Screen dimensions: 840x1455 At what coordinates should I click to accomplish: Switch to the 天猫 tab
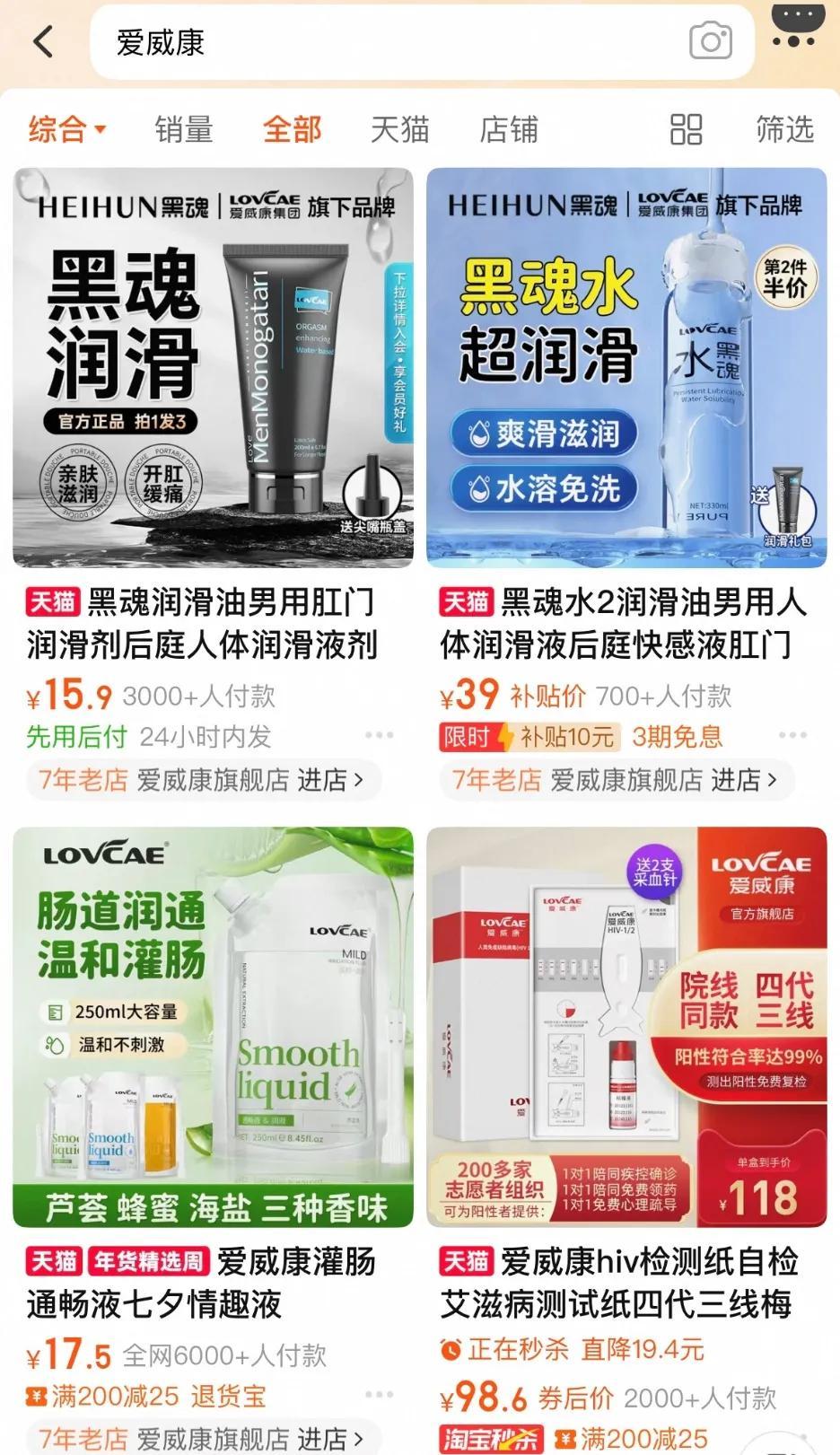click(x=399, y=129)
